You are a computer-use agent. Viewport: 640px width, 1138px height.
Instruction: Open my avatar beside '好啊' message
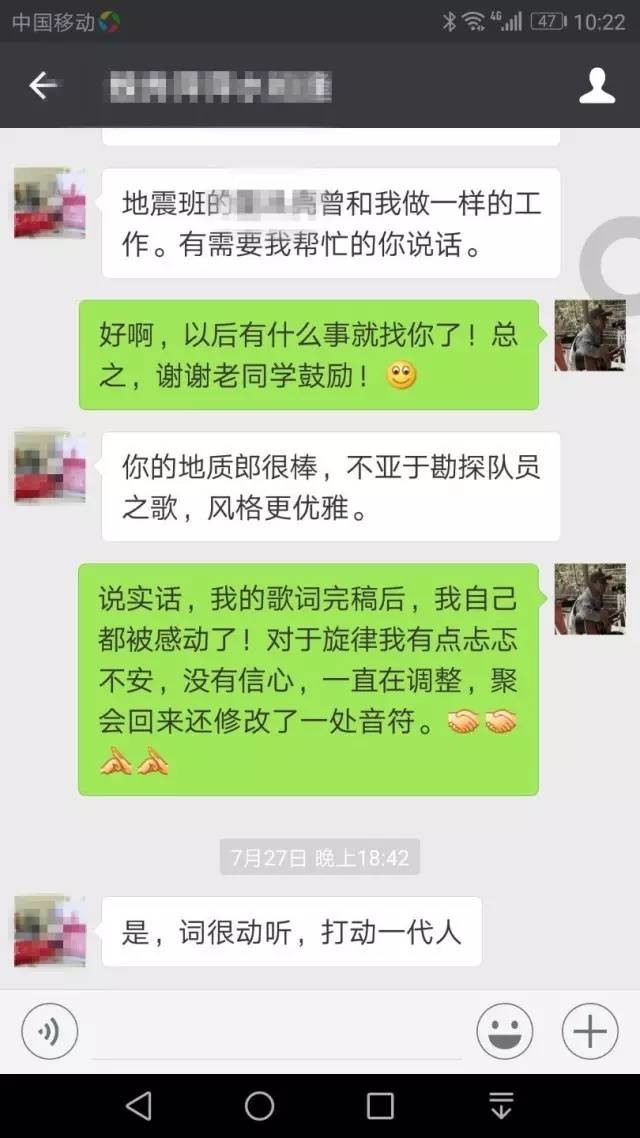tap(590, 335)
